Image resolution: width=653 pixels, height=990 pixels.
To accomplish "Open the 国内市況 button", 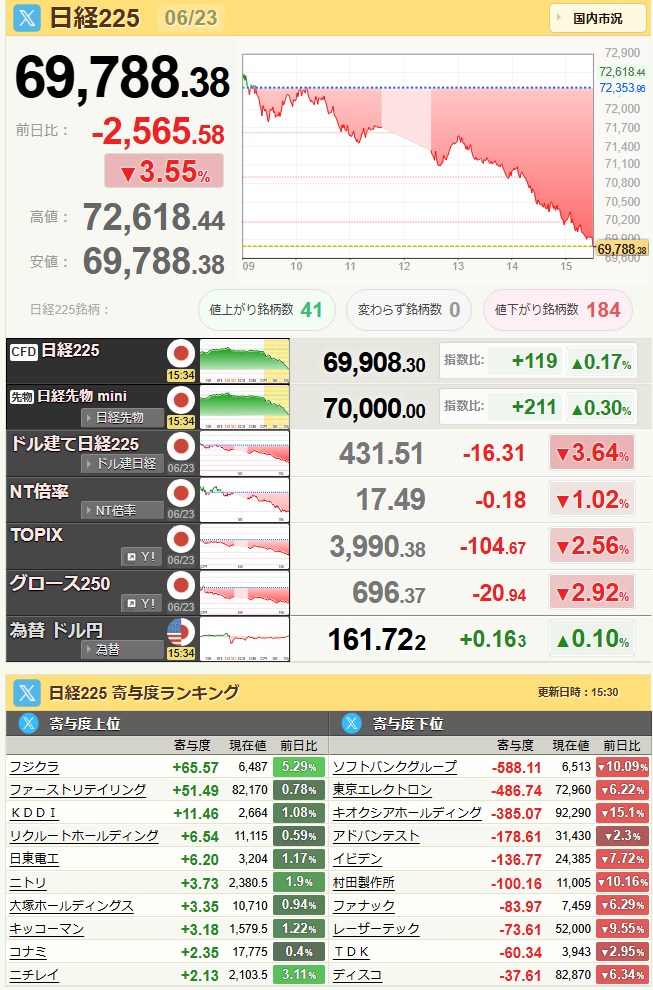I will coord(597,19).
